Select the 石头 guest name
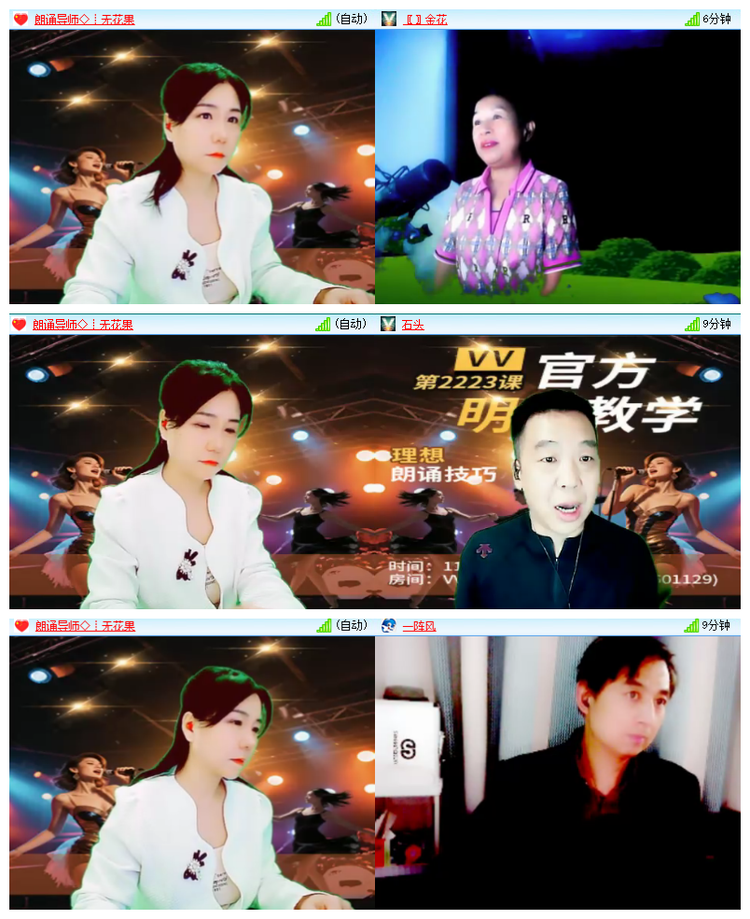This screenshot has width=750, height=919. 415,322
